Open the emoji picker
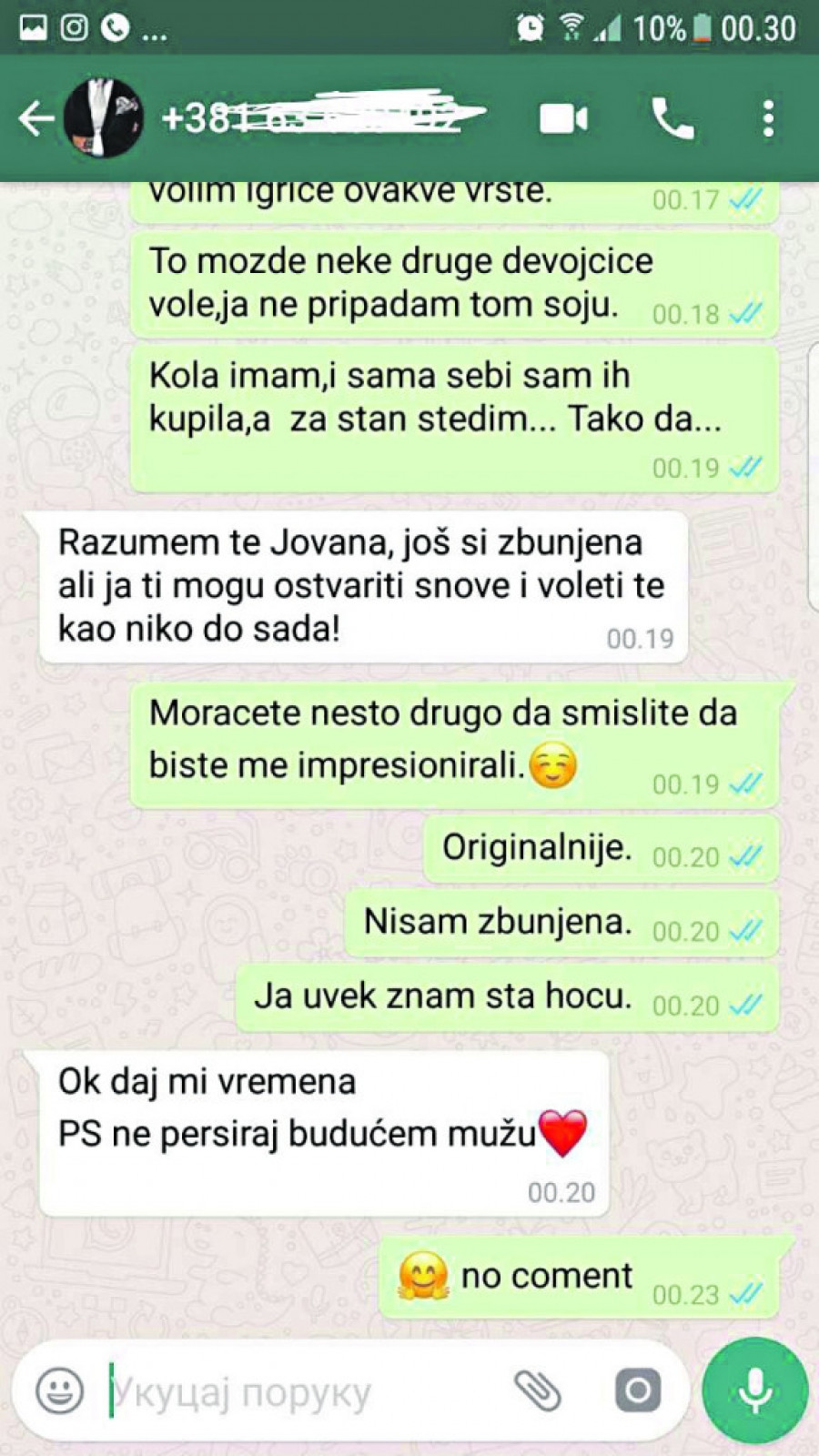The width and height of the screenshot is (819, 1456). [x=59, y=1391]
